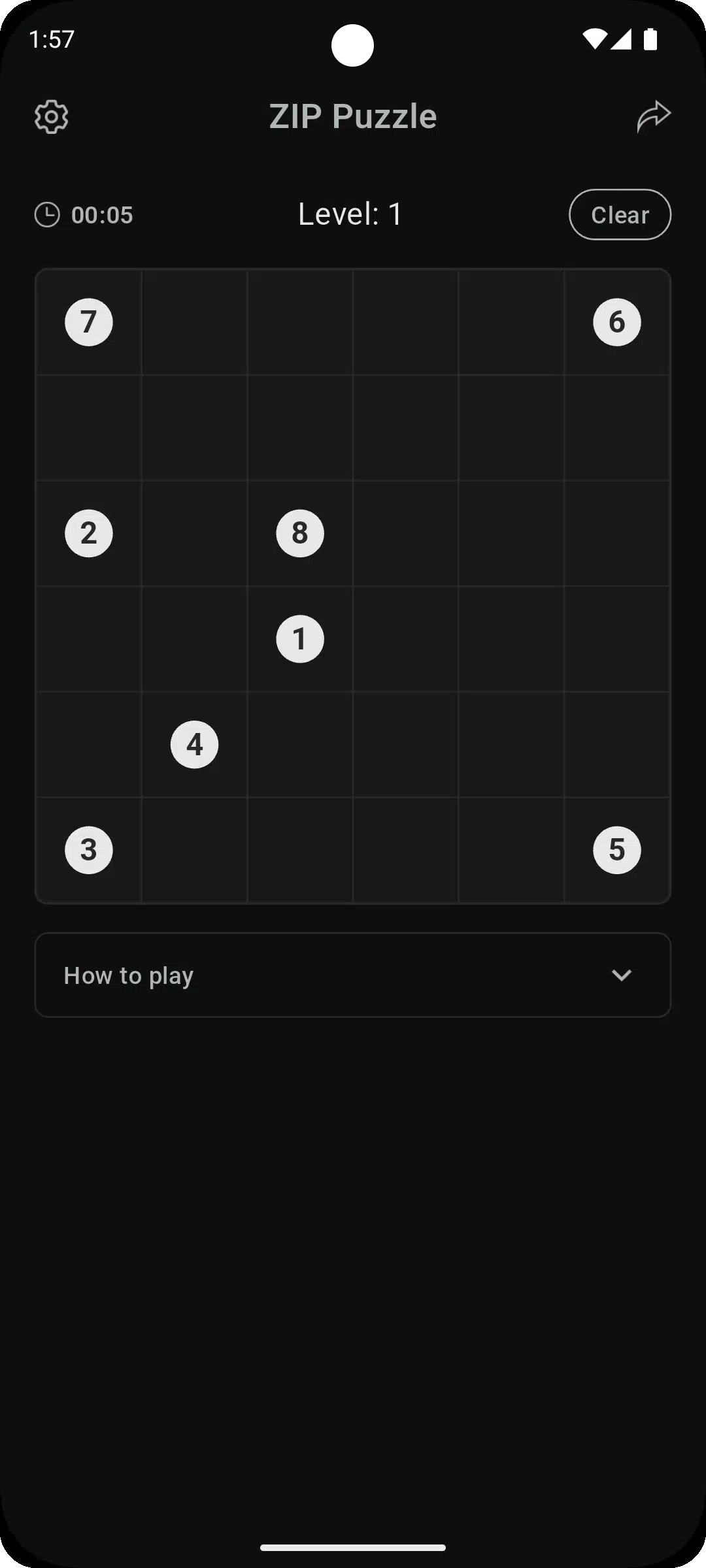Tap the cell numbered 2
706x1568 pixels.
tap(89, 533)
